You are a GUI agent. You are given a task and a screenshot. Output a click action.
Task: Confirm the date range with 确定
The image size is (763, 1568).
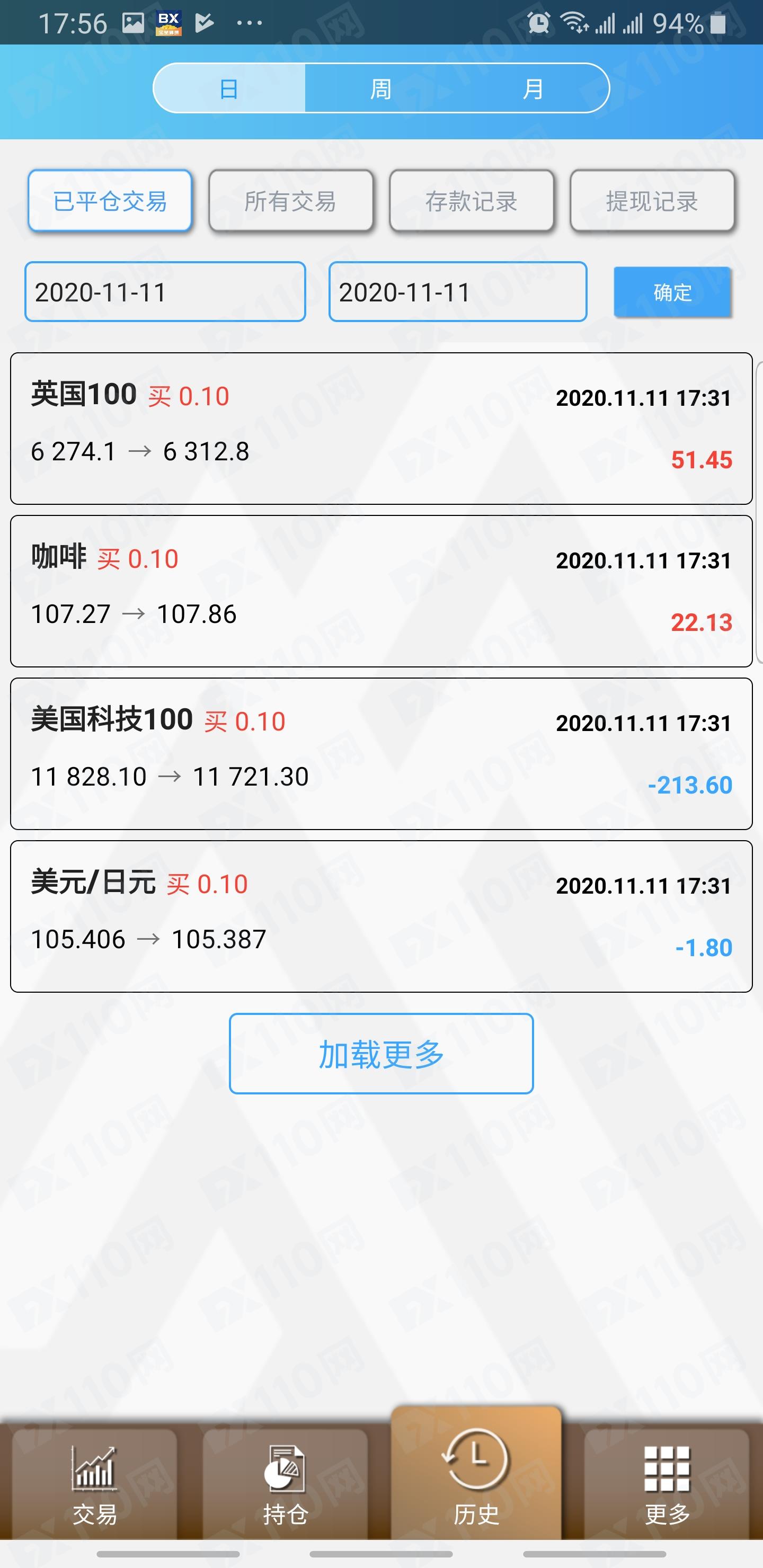tap(672, 292)
